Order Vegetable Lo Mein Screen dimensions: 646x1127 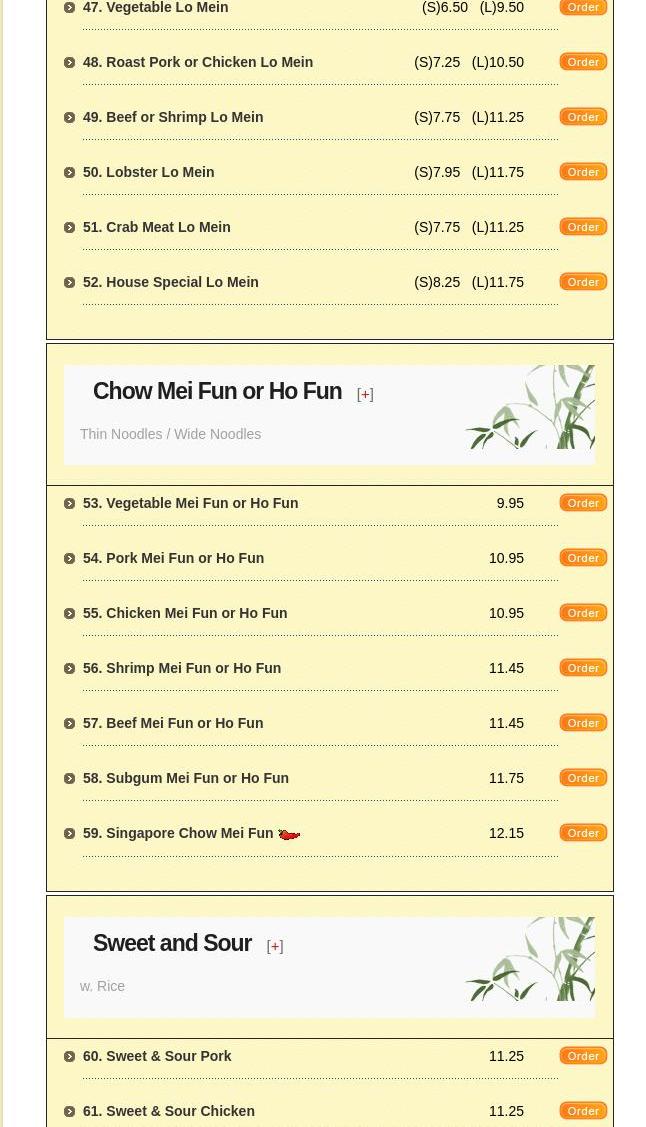[583, 7]
